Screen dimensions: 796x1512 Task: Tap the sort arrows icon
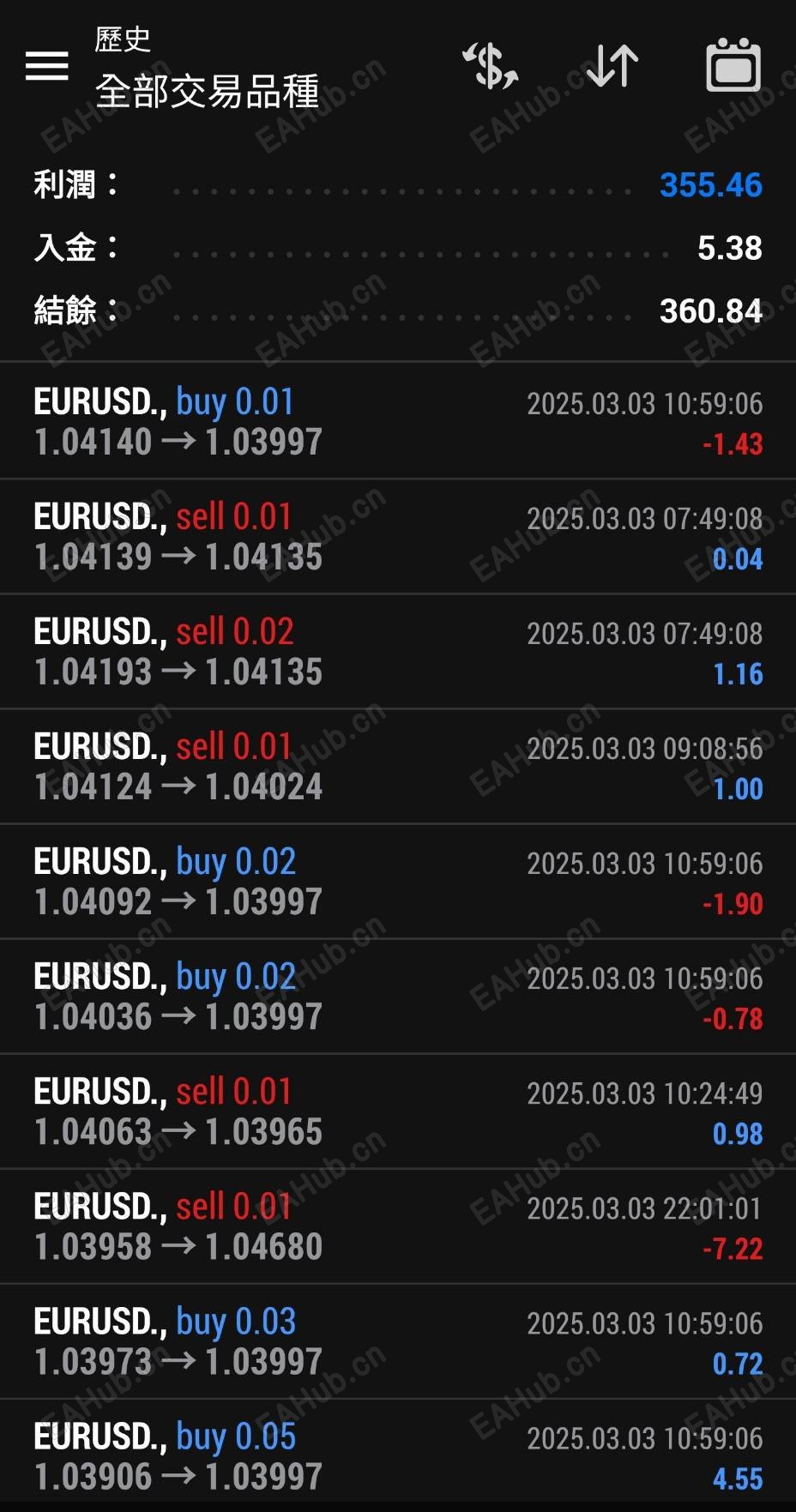point(612,66)
